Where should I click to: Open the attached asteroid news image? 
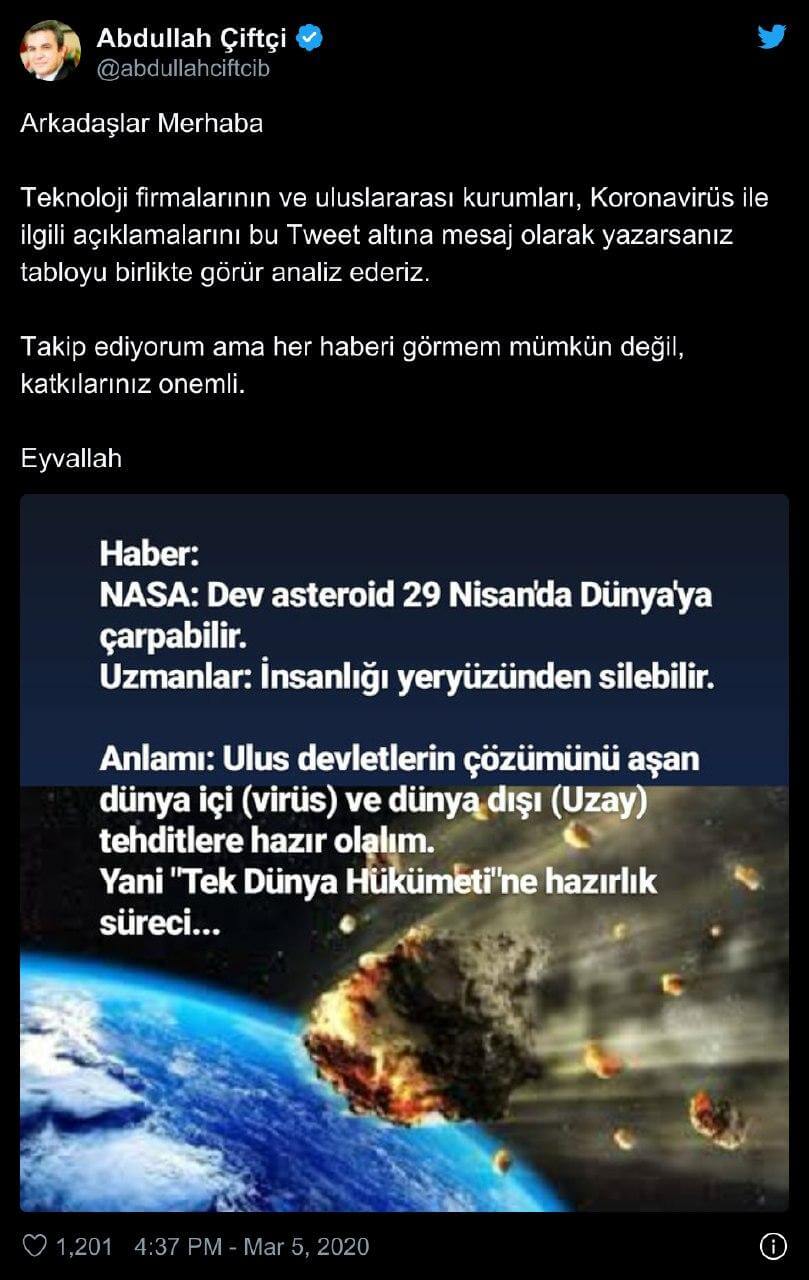point(404,852)
